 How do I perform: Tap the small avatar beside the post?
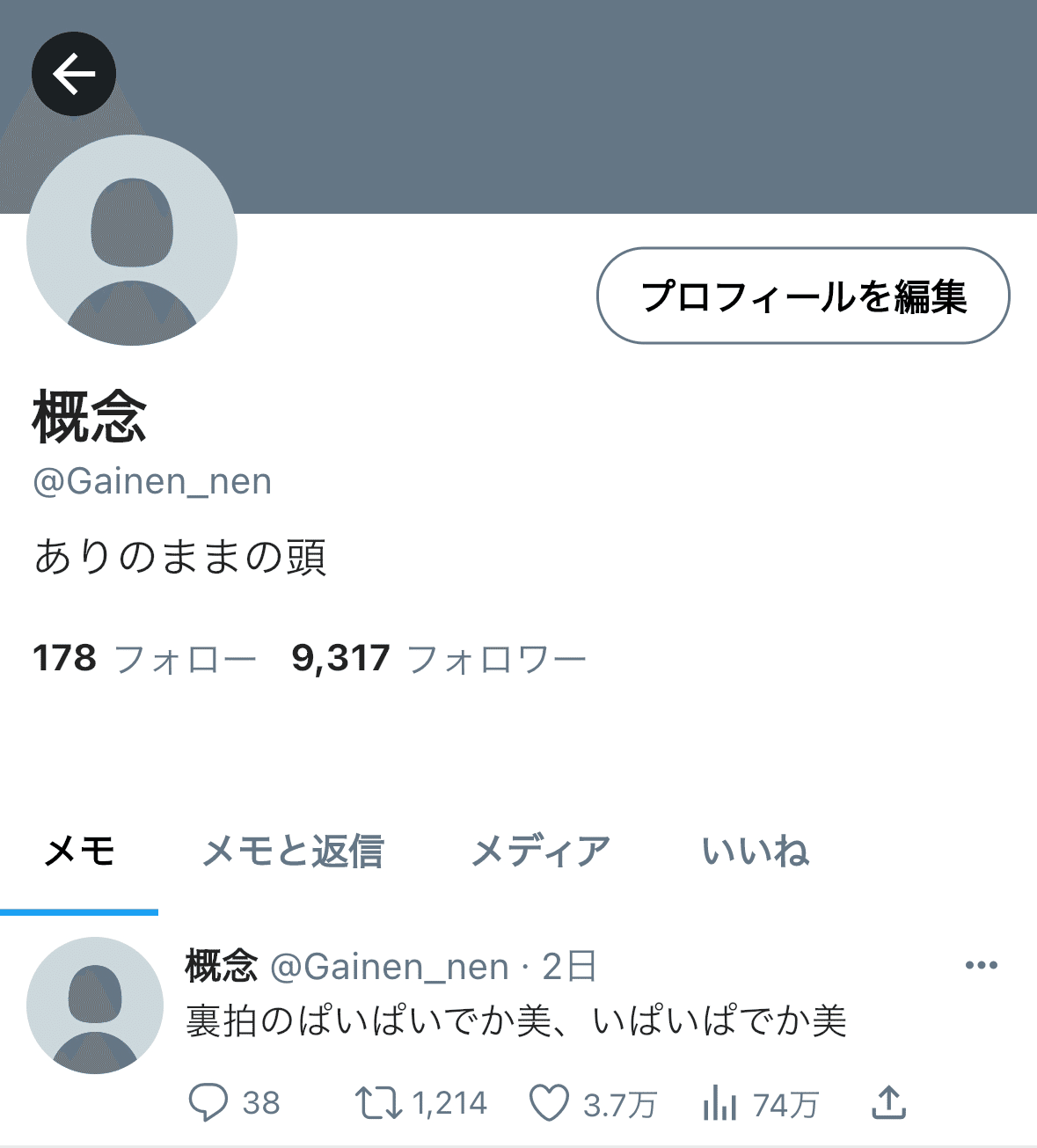[95, 1005]
